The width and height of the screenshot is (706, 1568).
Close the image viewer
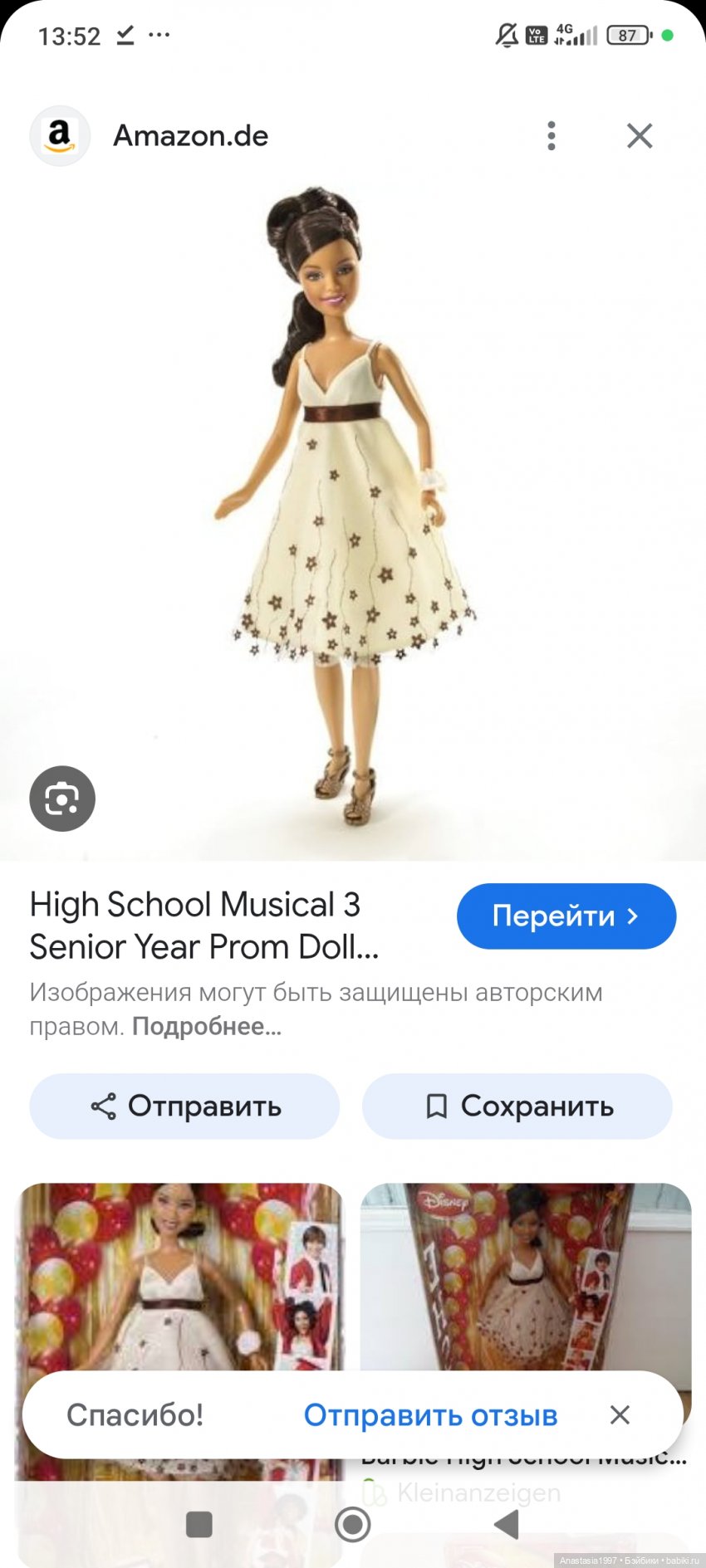click(639, 135)
